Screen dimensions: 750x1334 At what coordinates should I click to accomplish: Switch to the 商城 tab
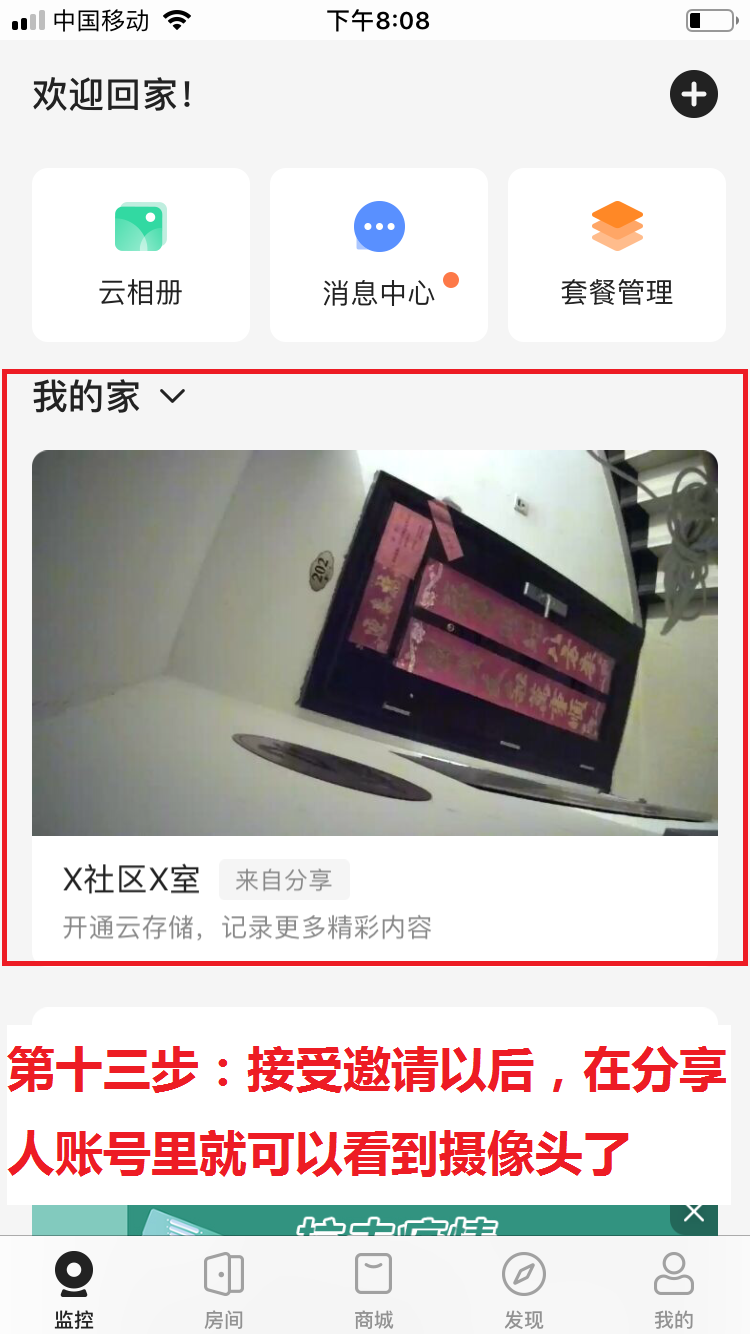click(x=373, y=1290)
